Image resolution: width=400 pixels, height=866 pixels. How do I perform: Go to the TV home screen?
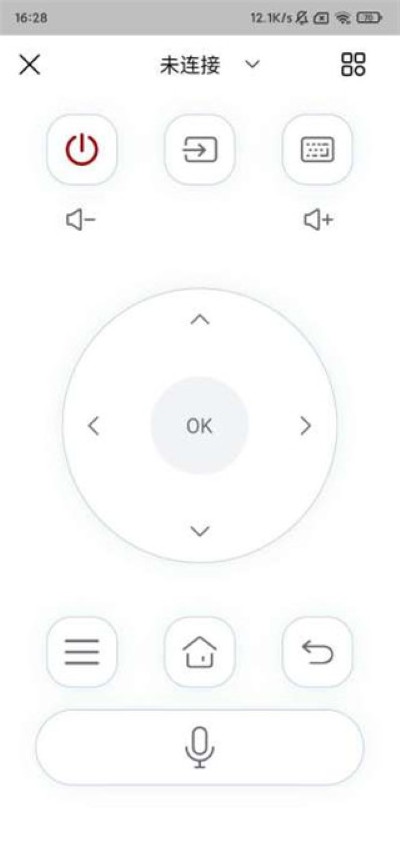199,652
